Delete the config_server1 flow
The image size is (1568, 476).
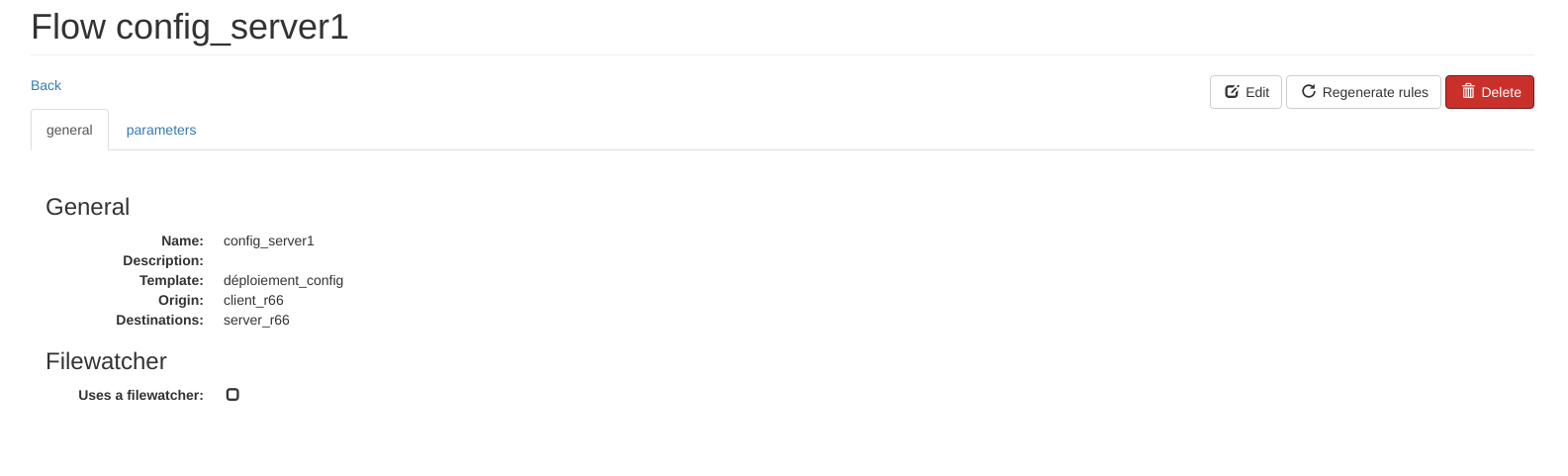(x=1489, y=92)
